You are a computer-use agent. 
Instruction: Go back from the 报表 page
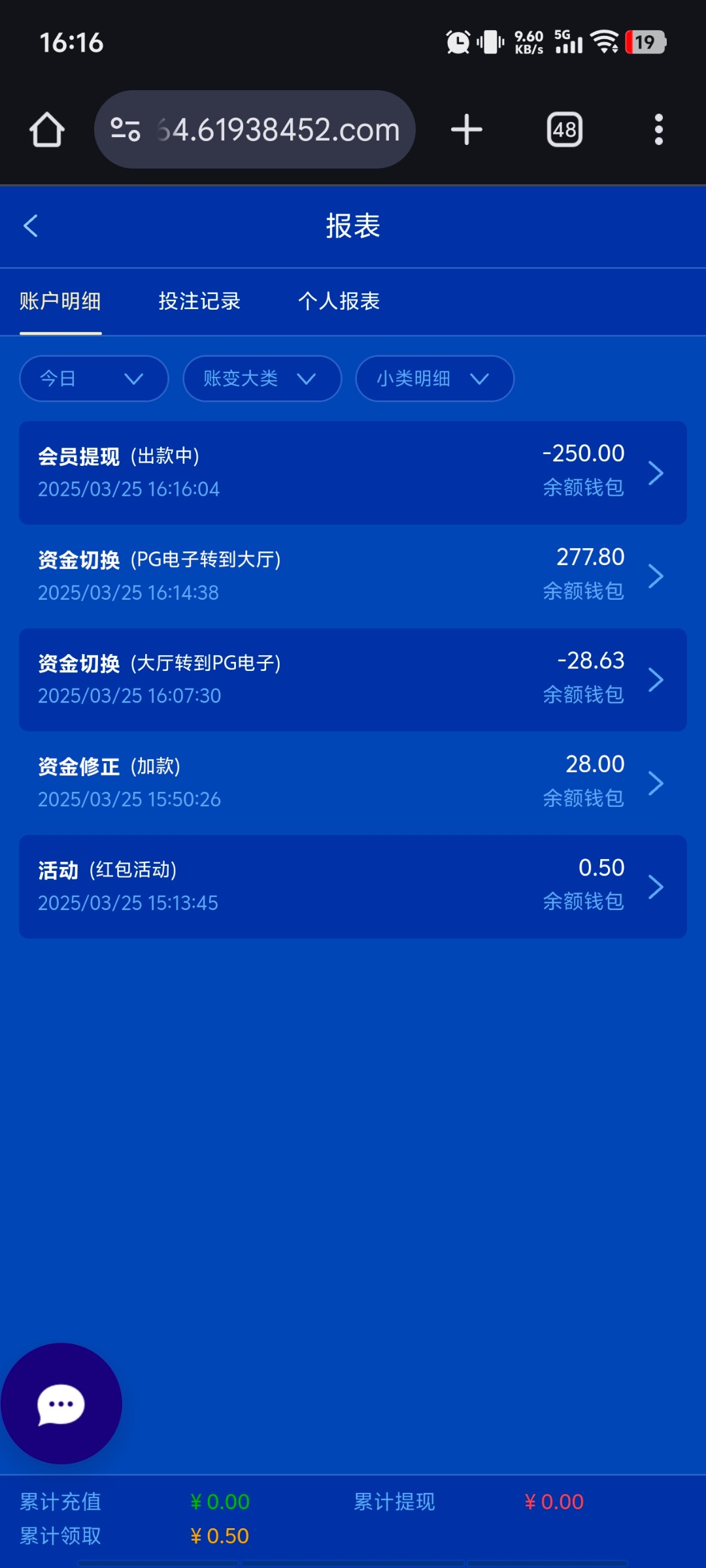point(31,226)
